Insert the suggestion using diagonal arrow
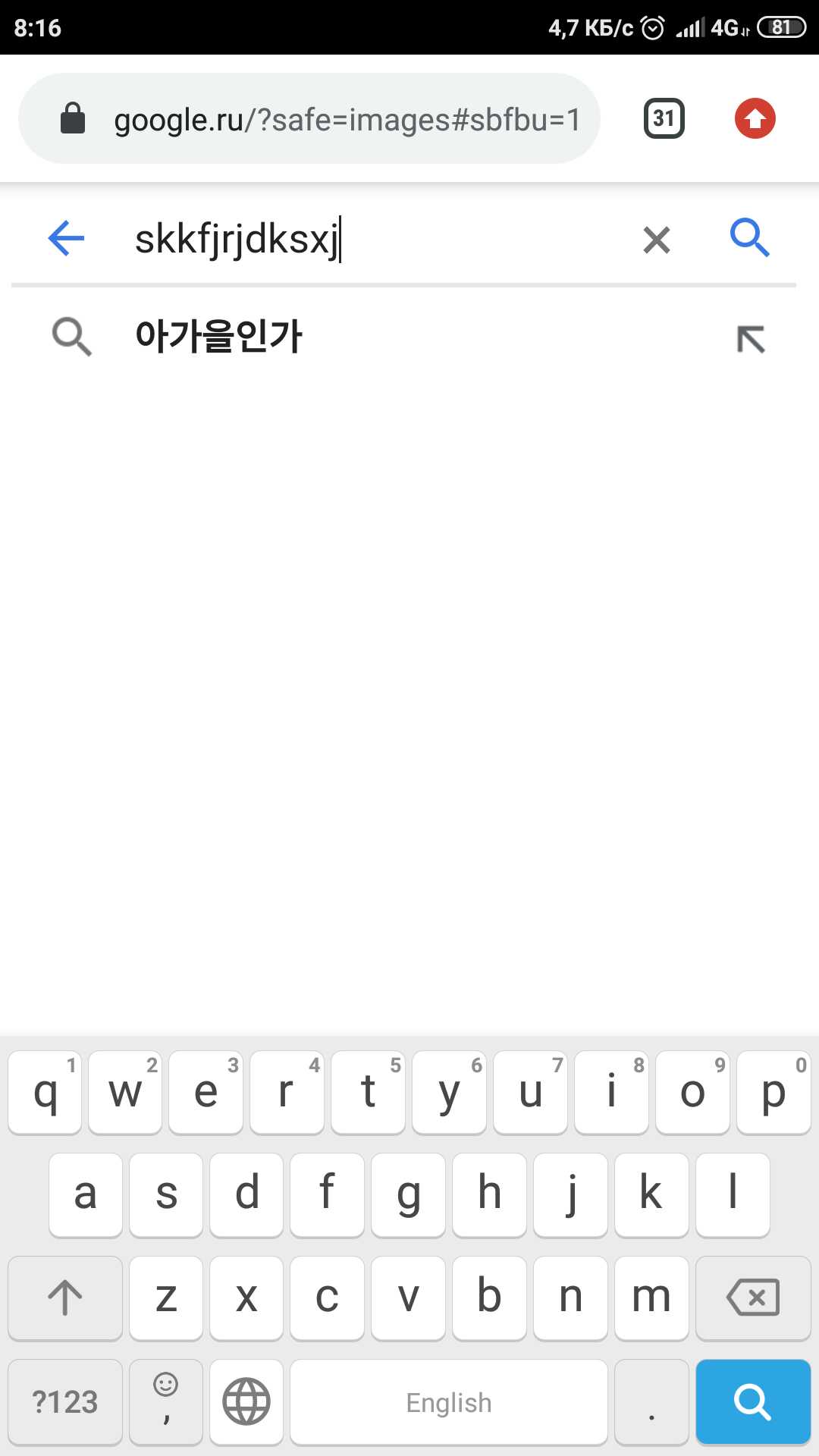 (x=751, y=339)
